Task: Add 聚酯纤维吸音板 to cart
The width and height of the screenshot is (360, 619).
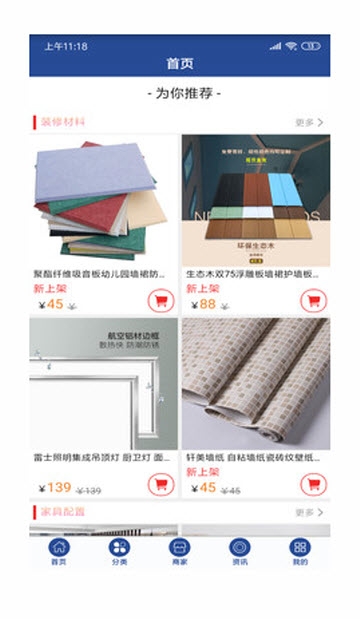Action: [x=161, y=301]
